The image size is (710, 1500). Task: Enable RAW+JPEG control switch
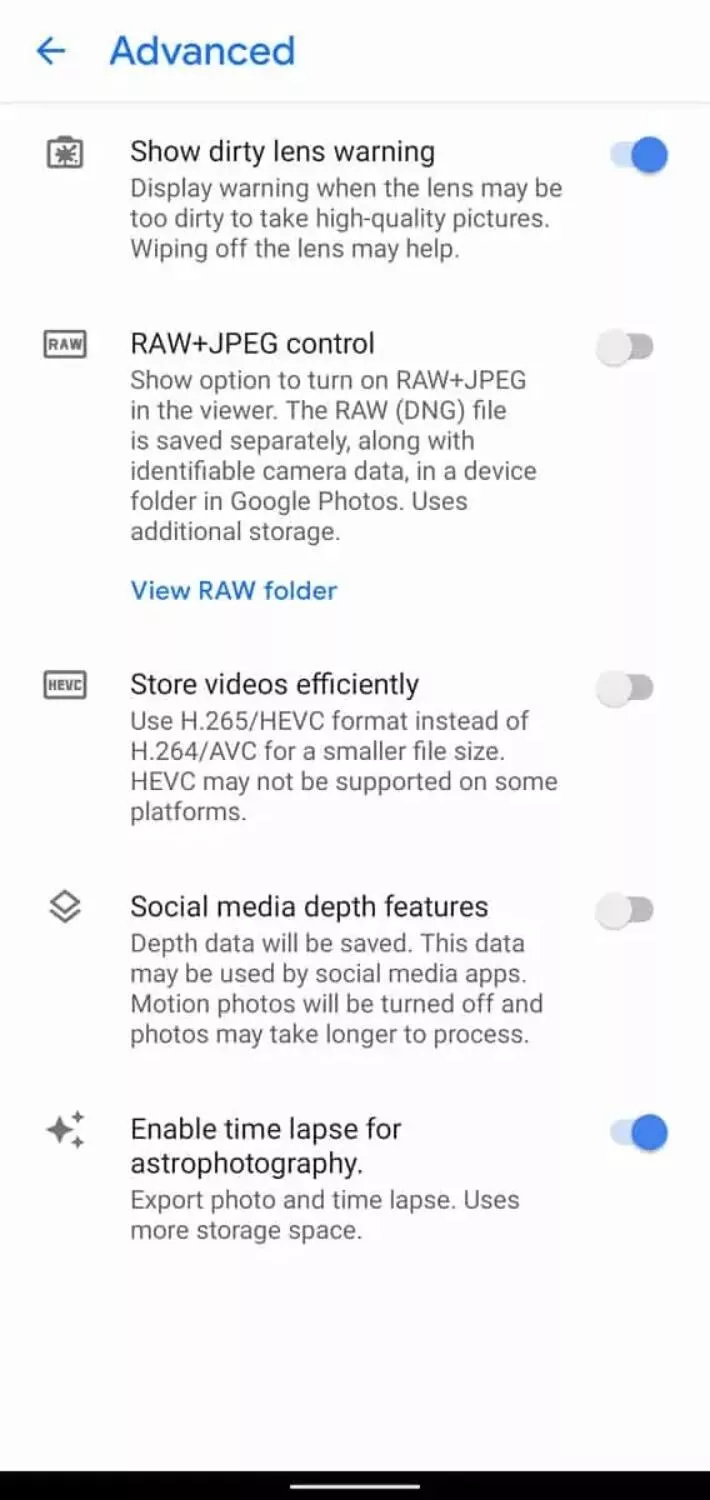626,348
